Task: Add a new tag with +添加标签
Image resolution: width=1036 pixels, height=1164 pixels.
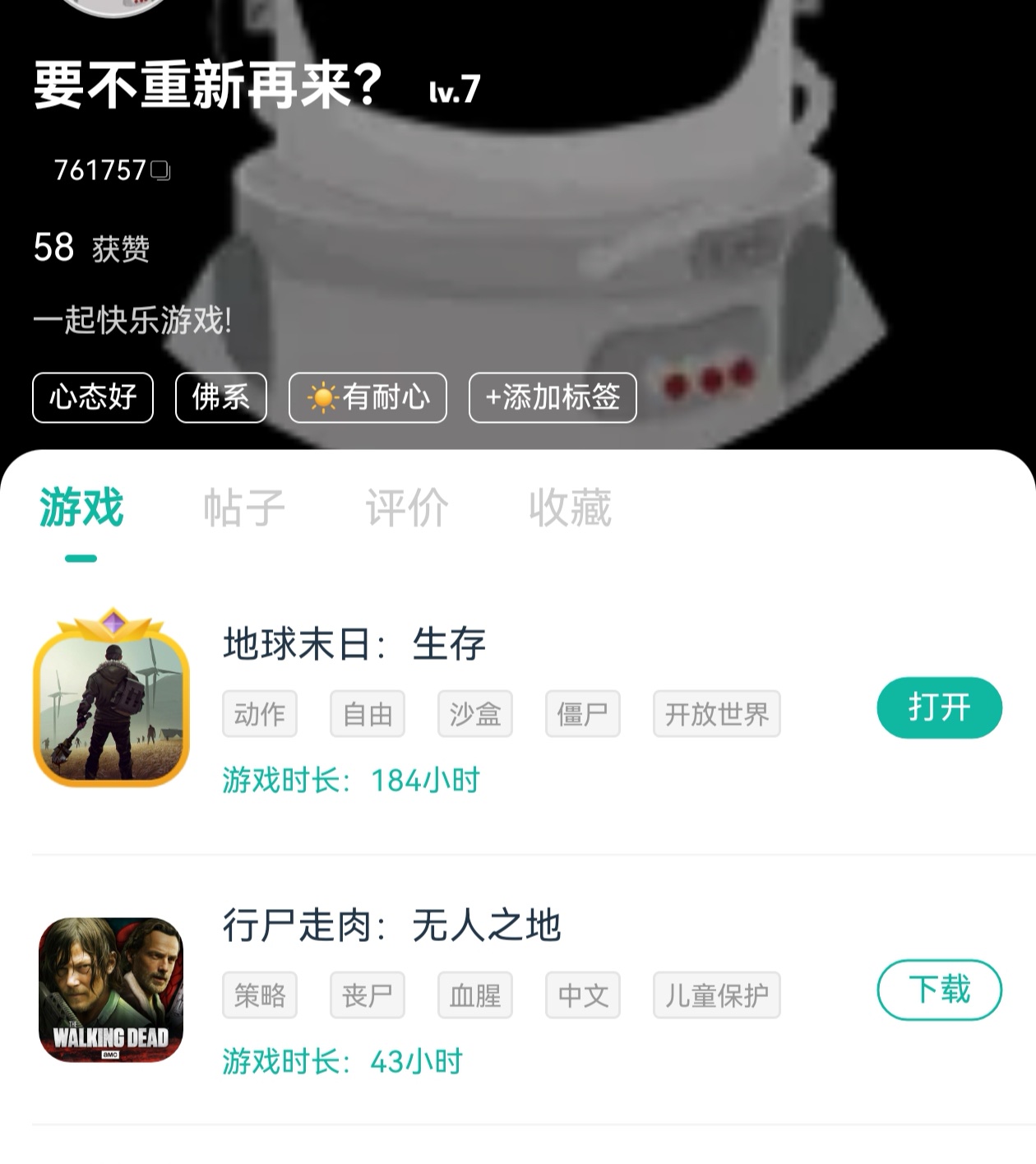Action: point(551,397)
